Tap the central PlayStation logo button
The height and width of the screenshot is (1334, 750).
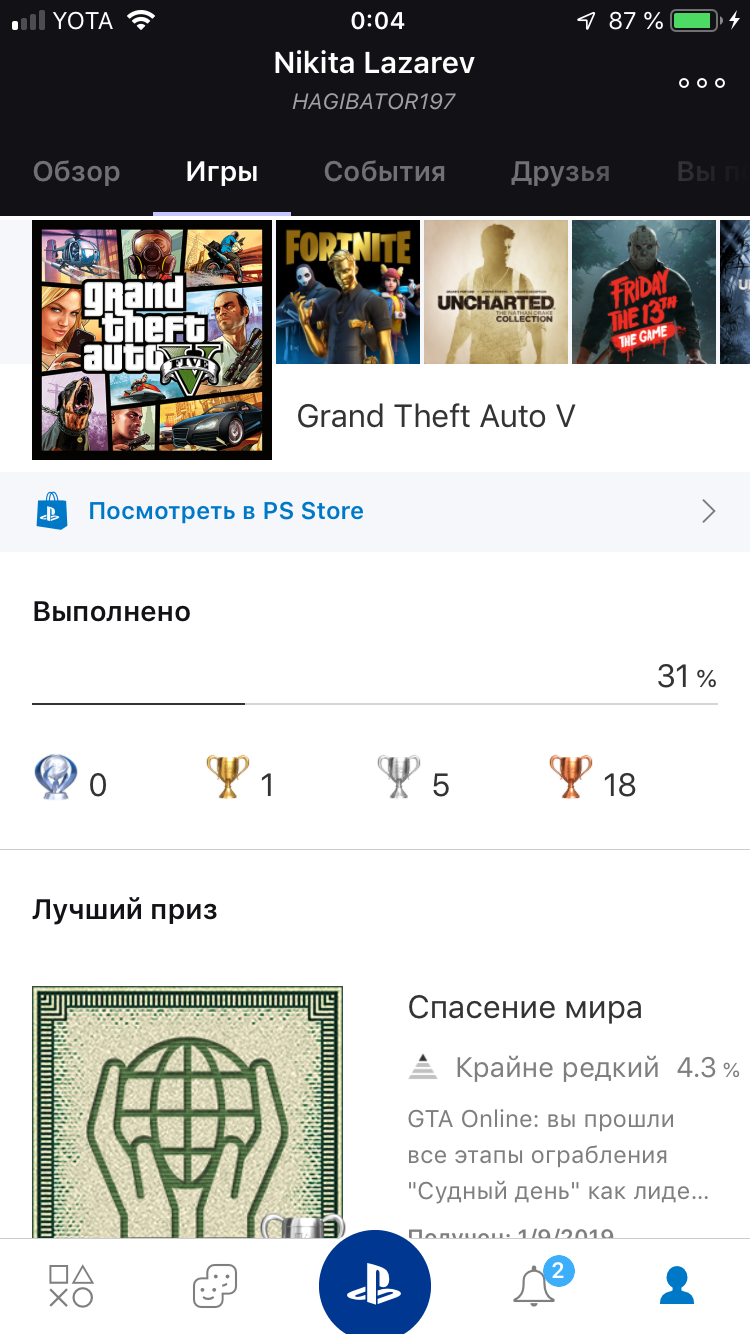[375, 1284]
